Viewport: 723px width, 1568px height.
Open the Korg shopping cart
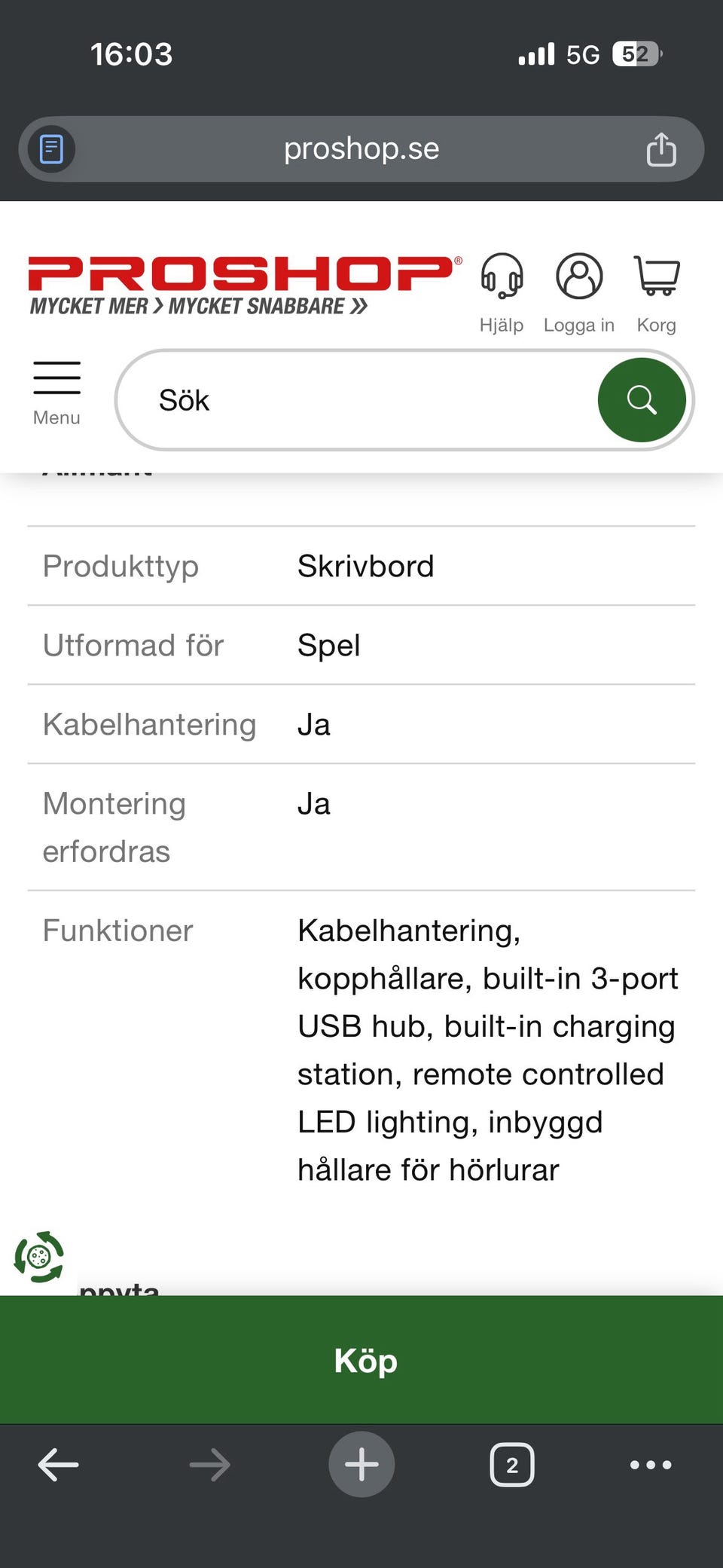(657, 292)
